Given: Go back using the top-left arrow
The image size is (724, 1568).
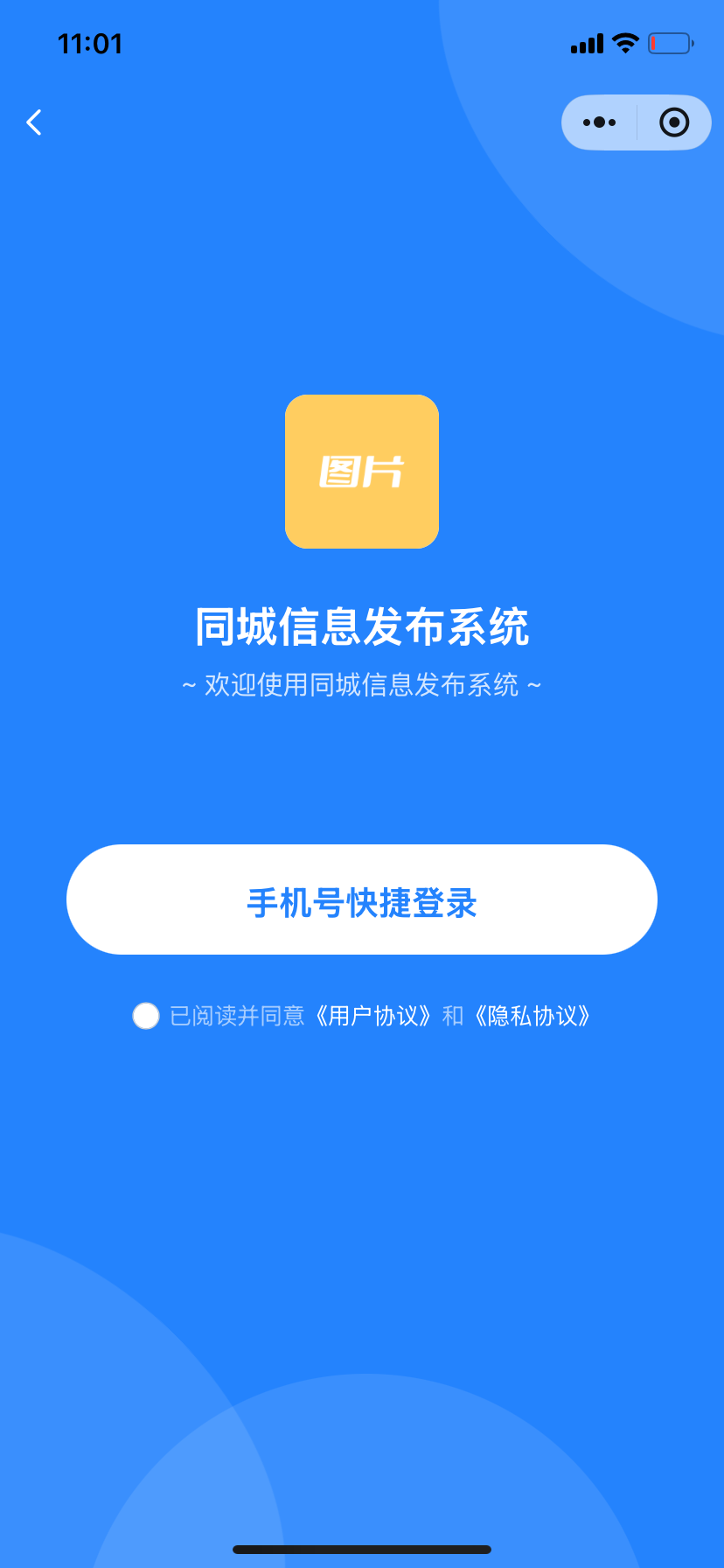Looking at the screenshot, I should pos(34,122).
